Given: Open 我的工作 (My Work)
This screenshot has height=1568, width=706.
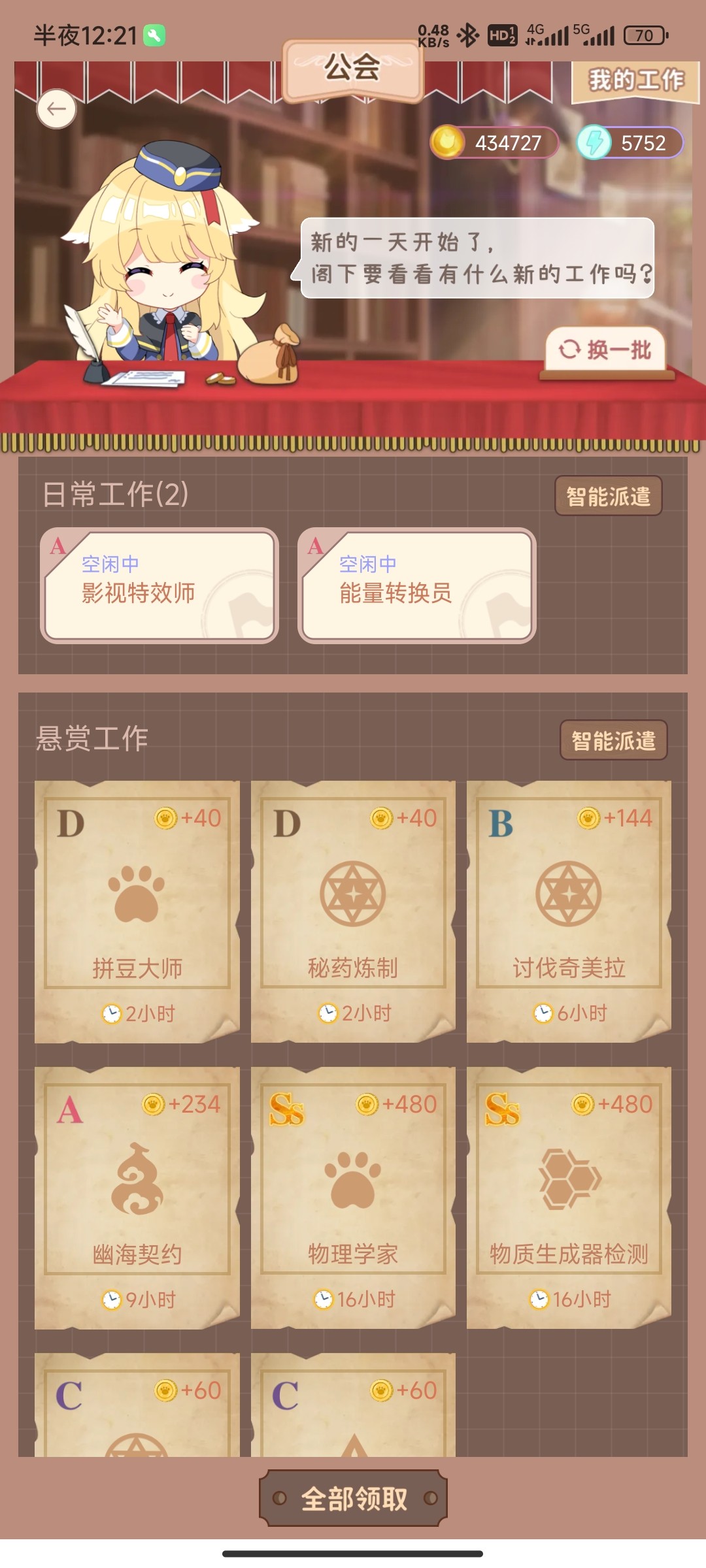Looking at the screenshot, I should (x=635, y=81).
